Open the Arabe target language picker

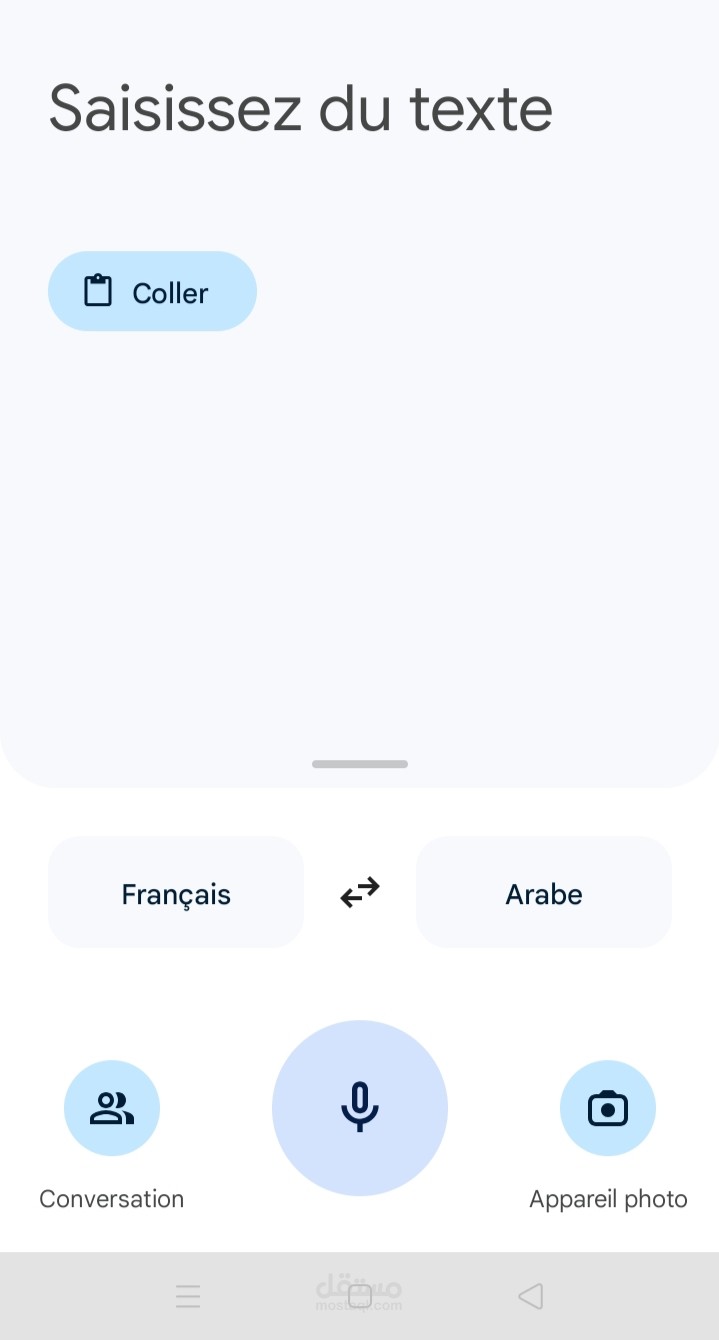[544, 892]
